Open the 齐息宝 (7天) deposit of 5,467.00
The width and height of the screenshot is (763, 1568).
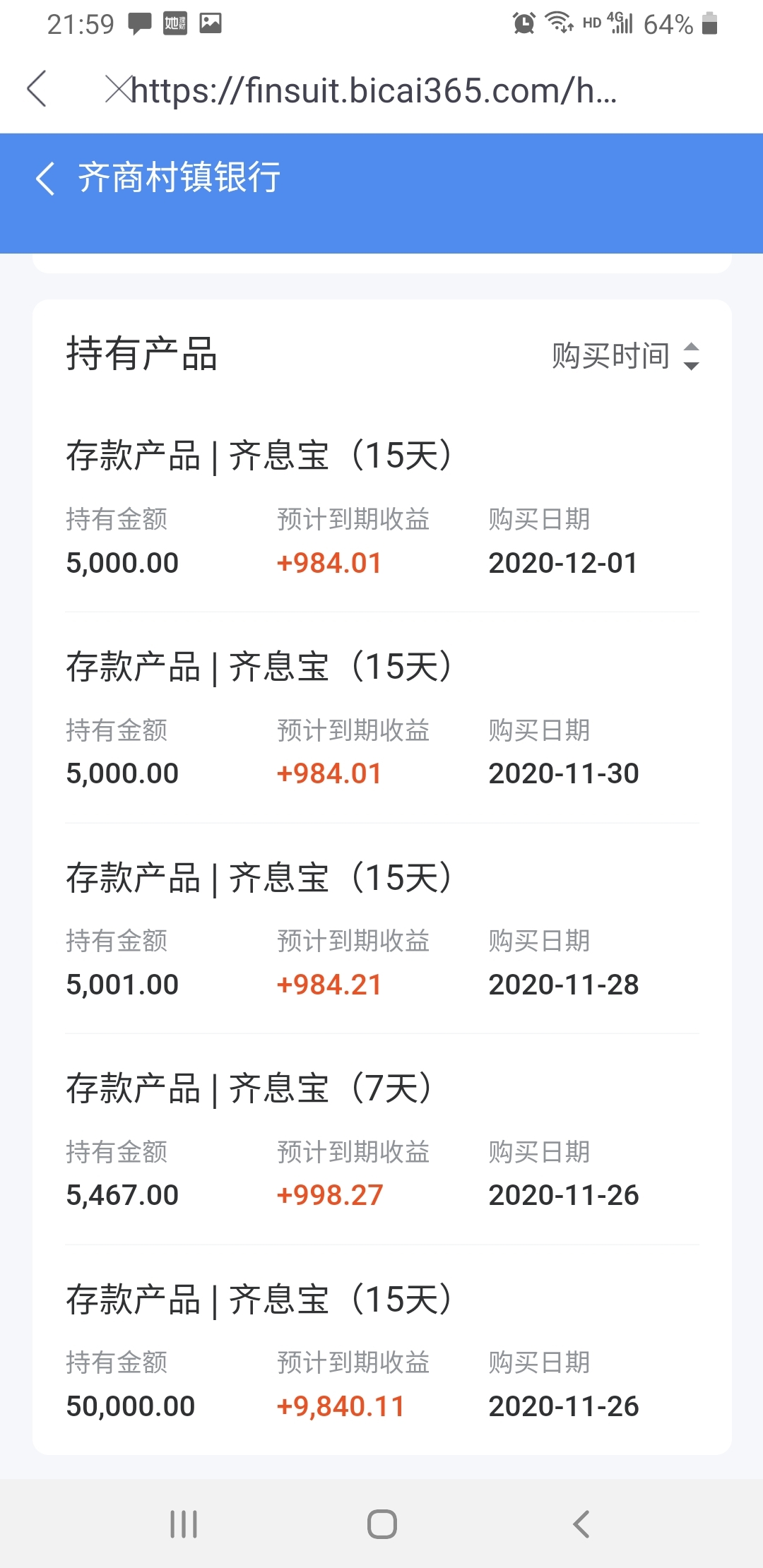[382, 1140]
